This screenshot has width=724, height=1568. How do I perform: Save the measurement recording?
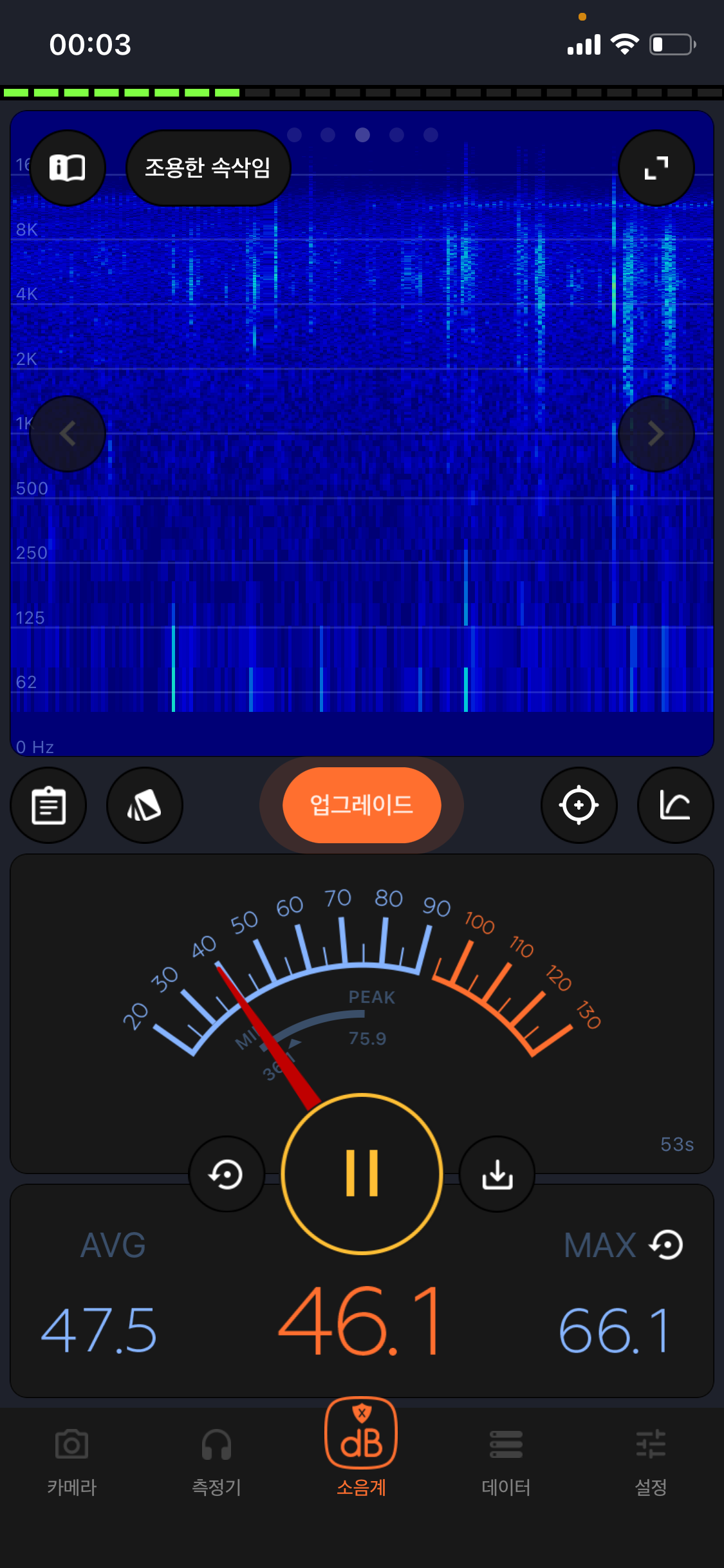point(497,1174)
